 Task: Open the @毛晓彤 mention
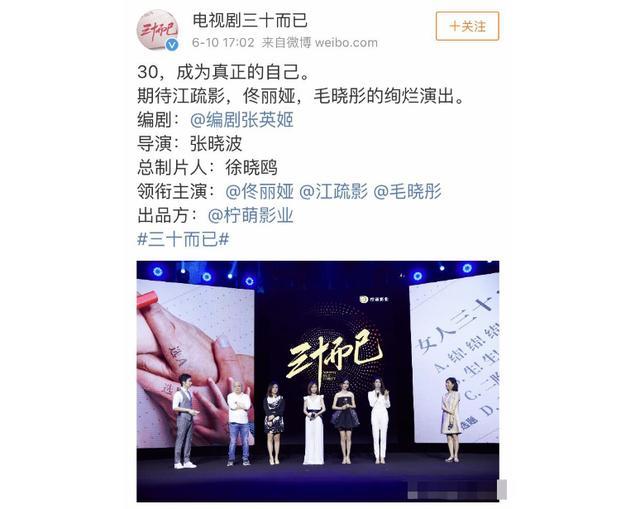[407, 191]
